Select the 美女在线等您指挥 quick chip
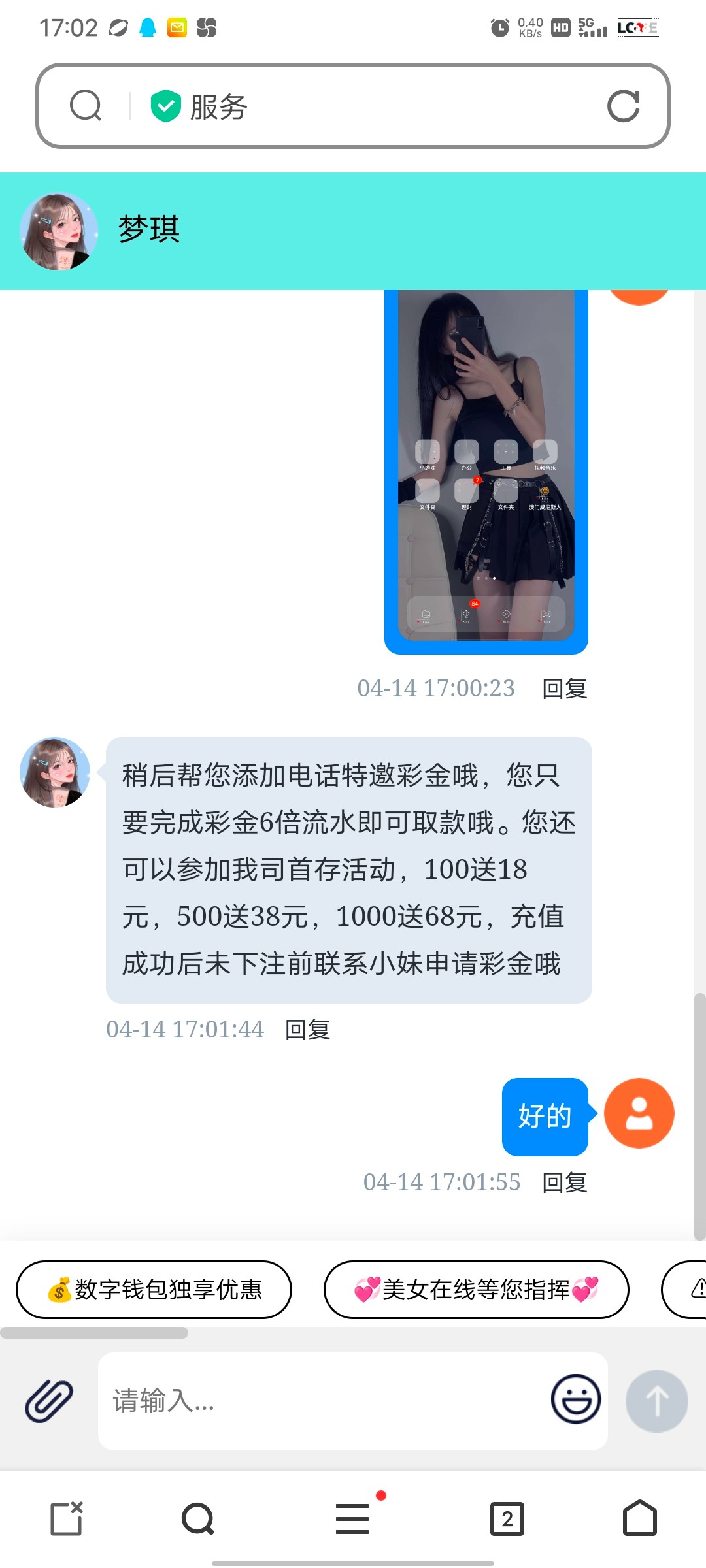 tap(476, 1290)
